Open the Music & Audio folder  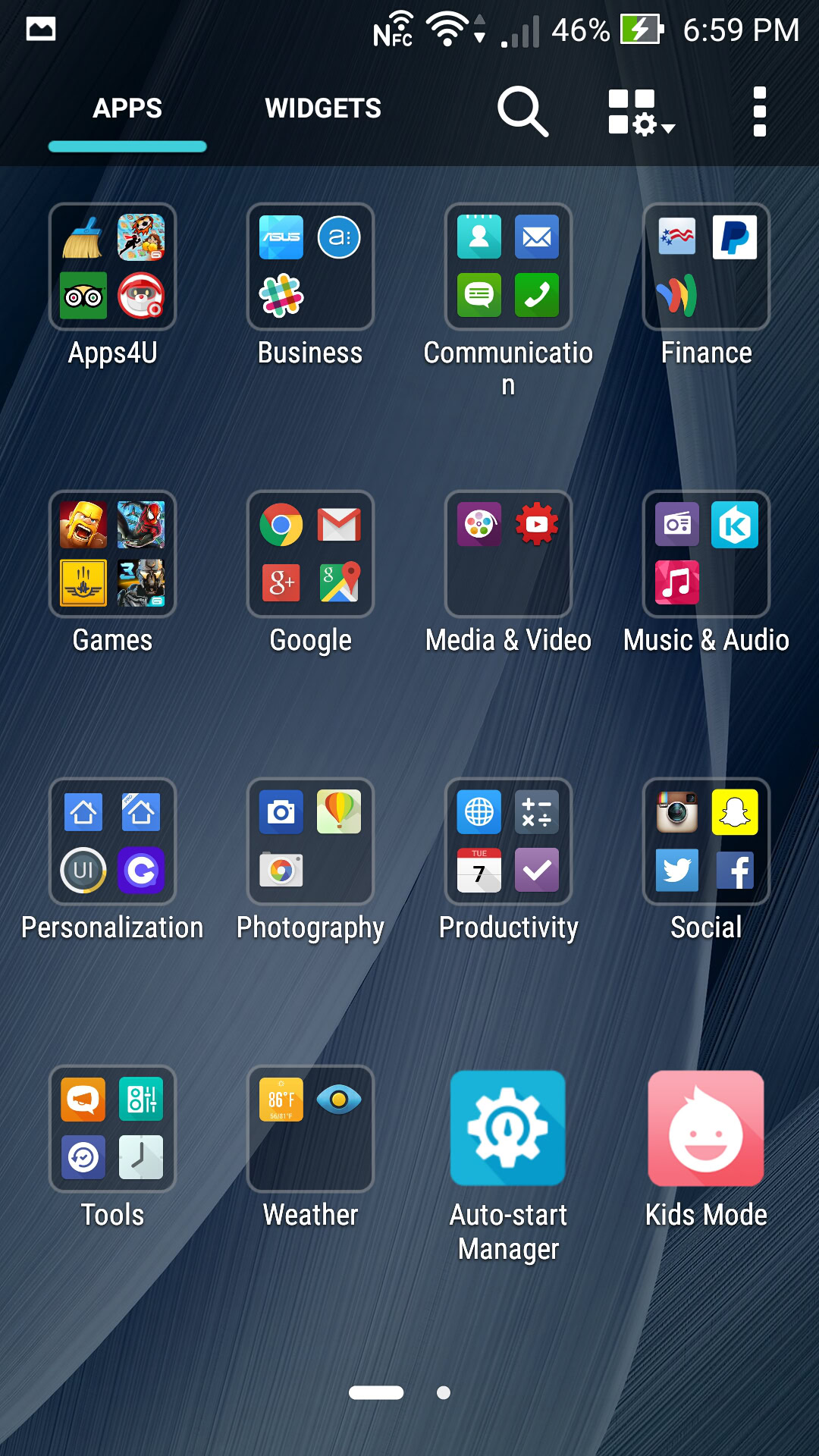point(706,554)
